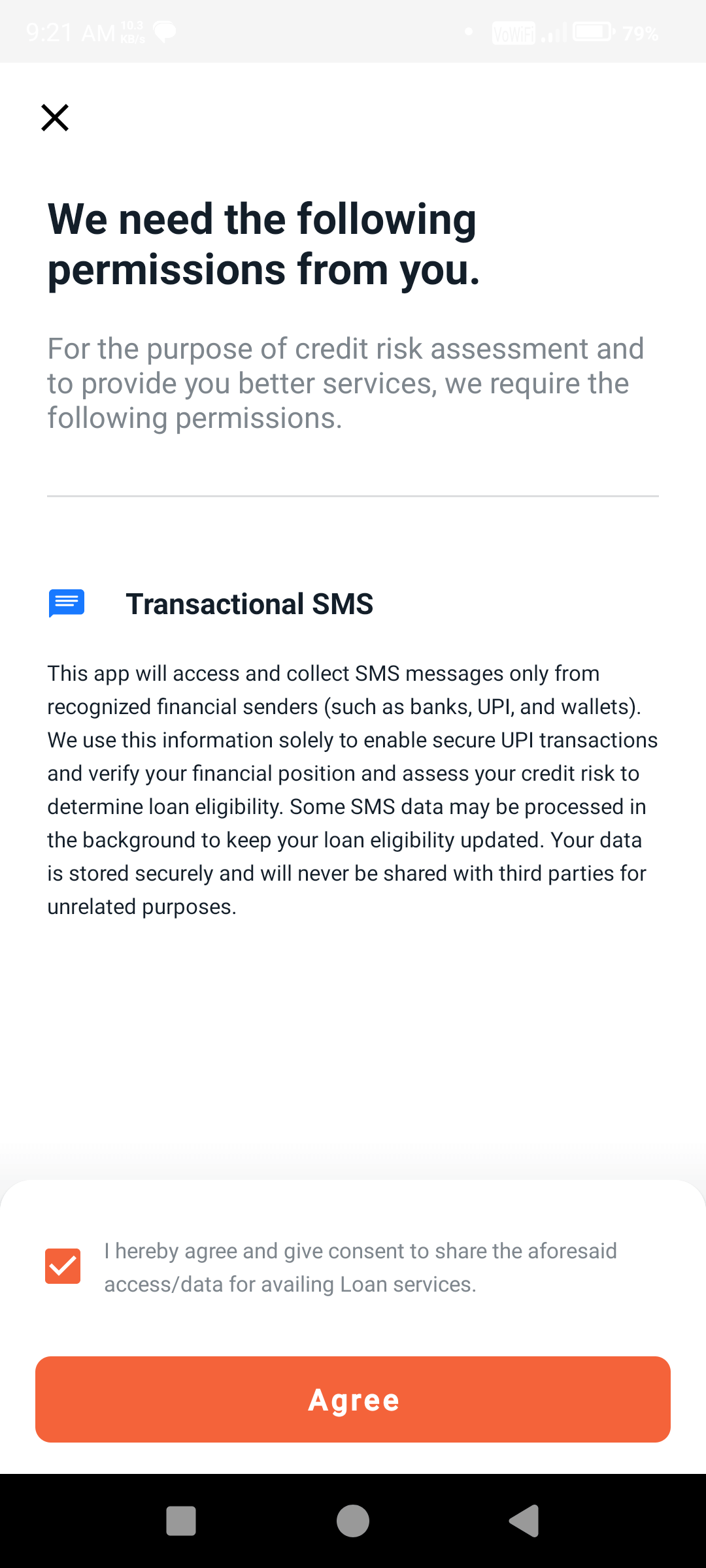Screen dimensions: 706x1568
Task: Uncheck the loan consent checkbox
Action: [63, 1266]
